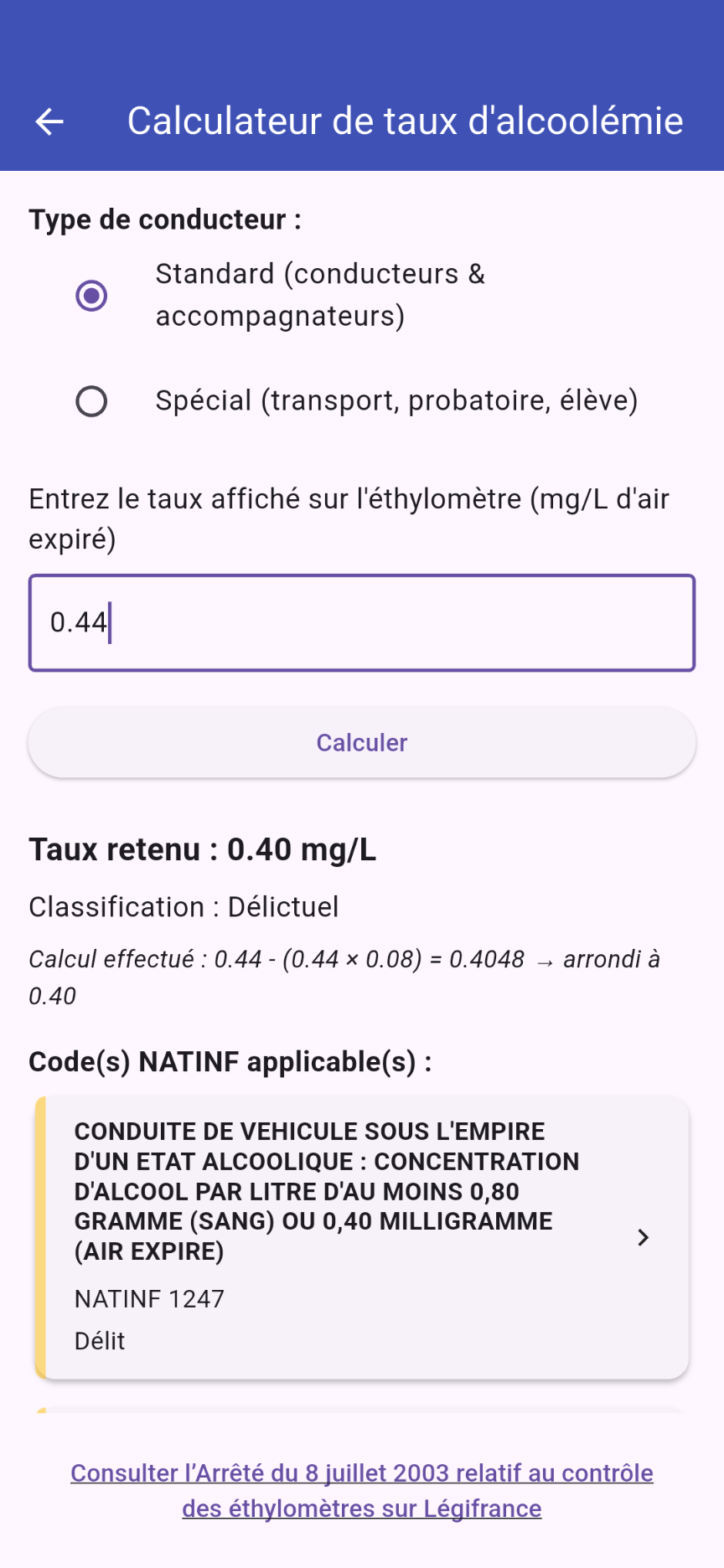Viewport: 724px width, 1568px height.
Task: Go back using the arrow icon
Action: point(49,121)
